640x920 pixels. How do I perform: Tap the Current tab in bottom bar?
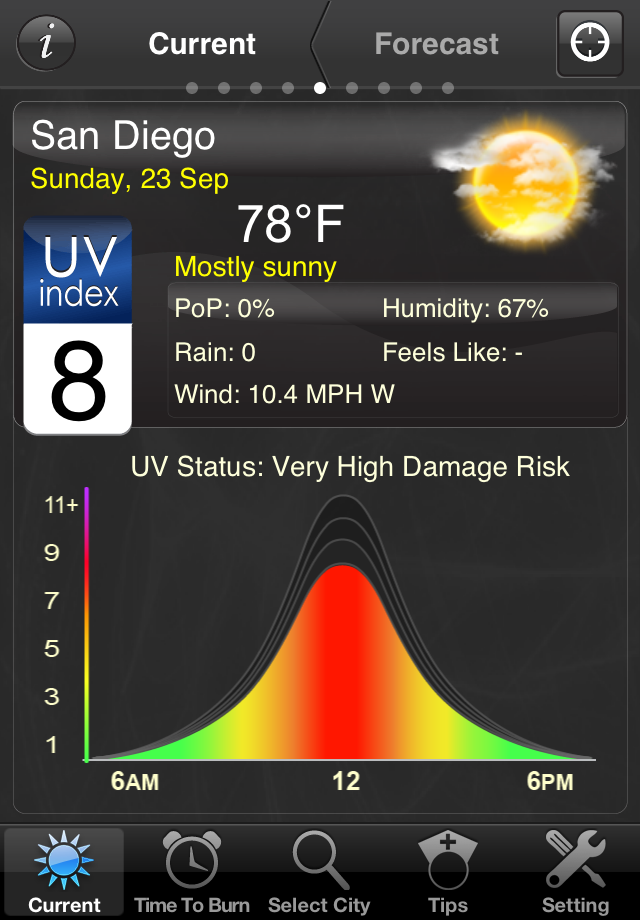(x=64, y=872)
